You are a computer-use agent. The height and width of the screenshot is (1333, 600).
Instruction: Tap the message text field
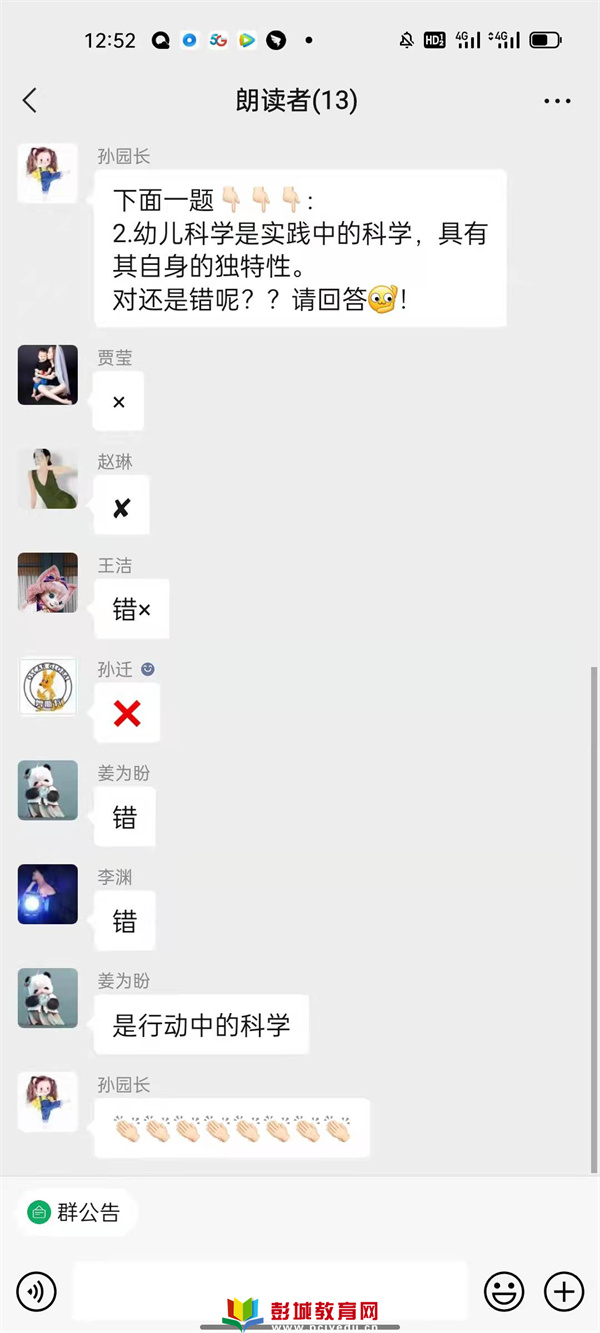click(270, 1290)
